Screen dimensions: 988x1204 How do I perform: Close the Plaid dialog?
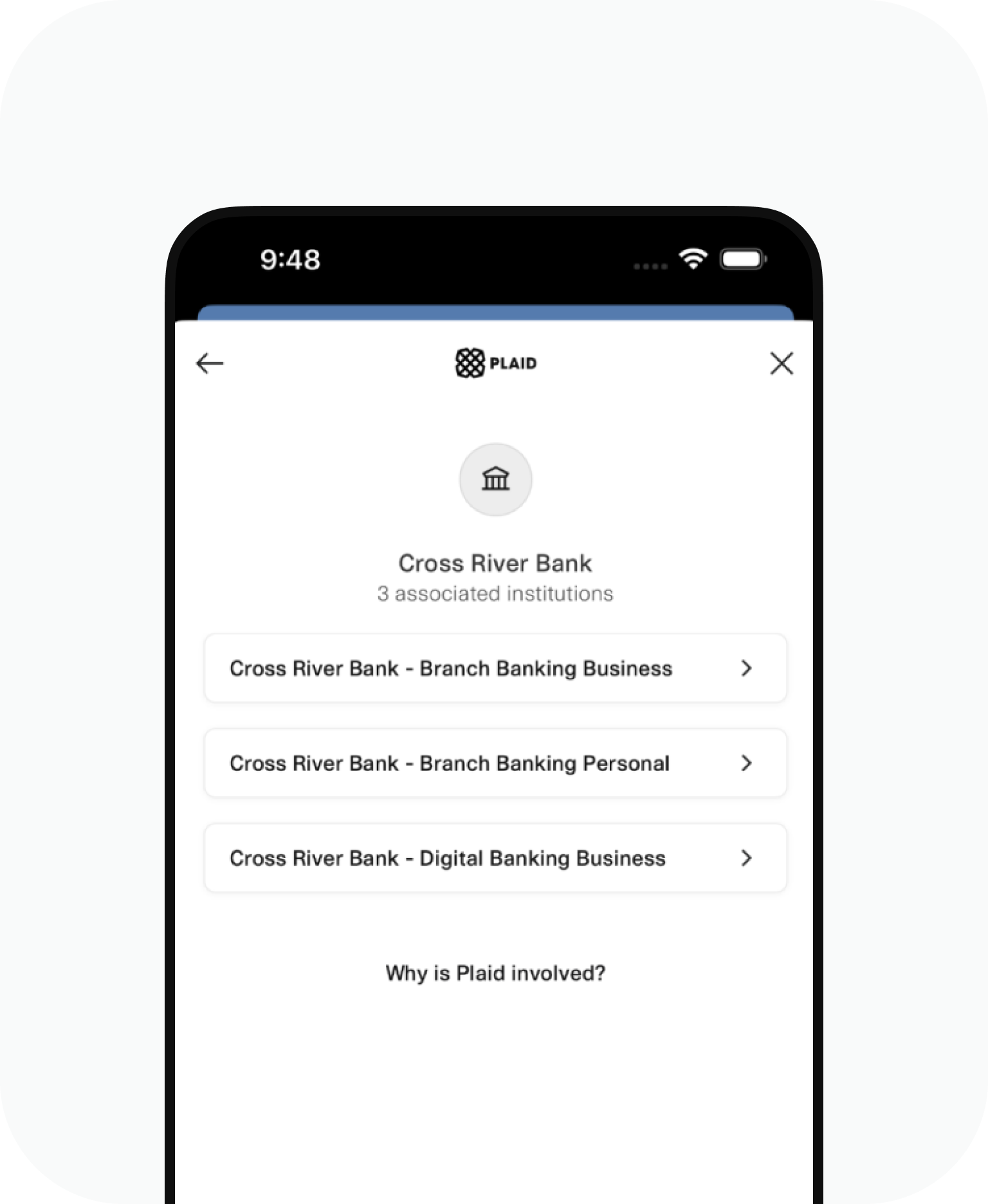tap(782, 363)
